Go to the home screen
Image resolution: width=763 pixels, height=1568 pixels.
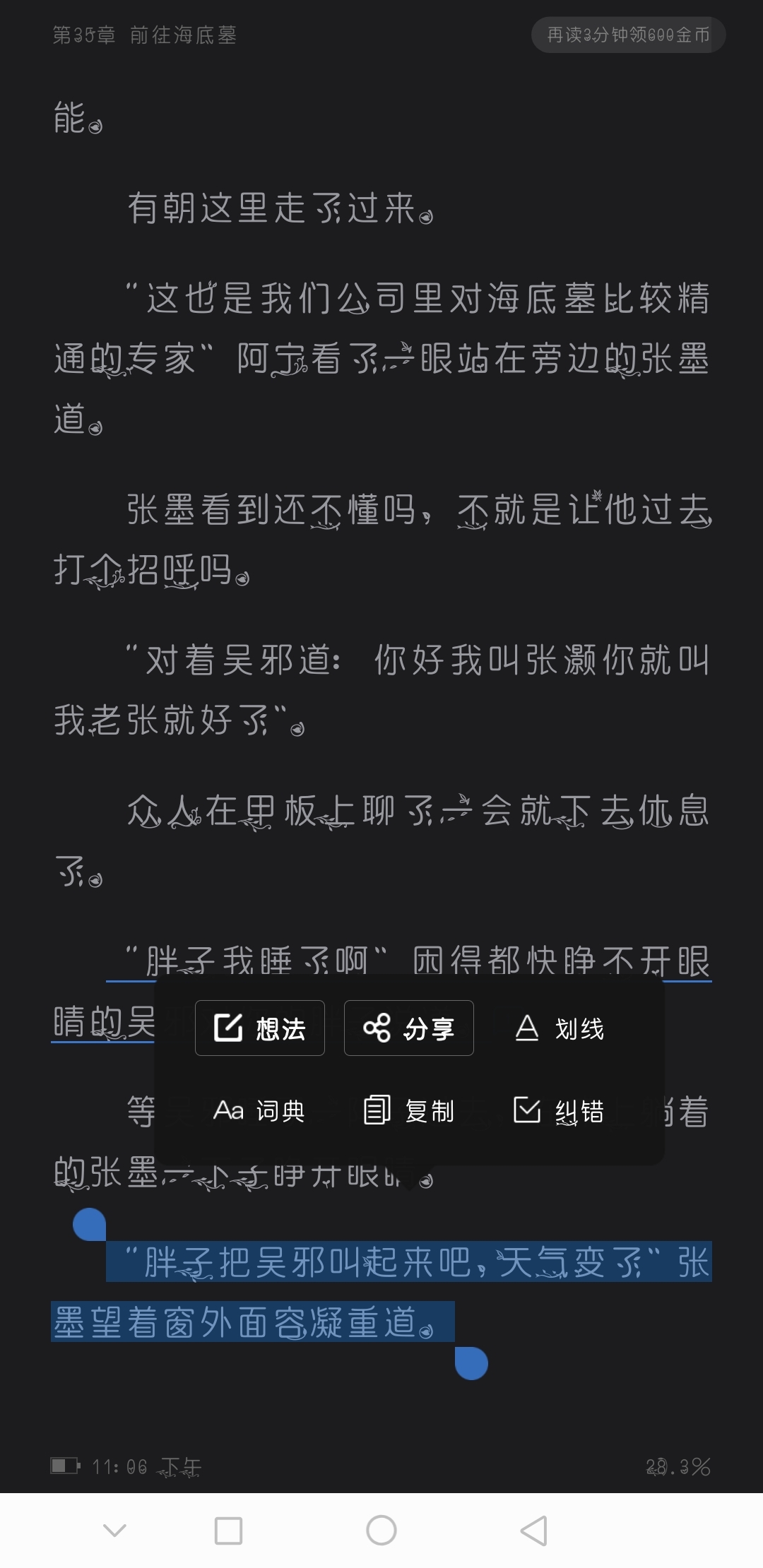coord(381,1531)
